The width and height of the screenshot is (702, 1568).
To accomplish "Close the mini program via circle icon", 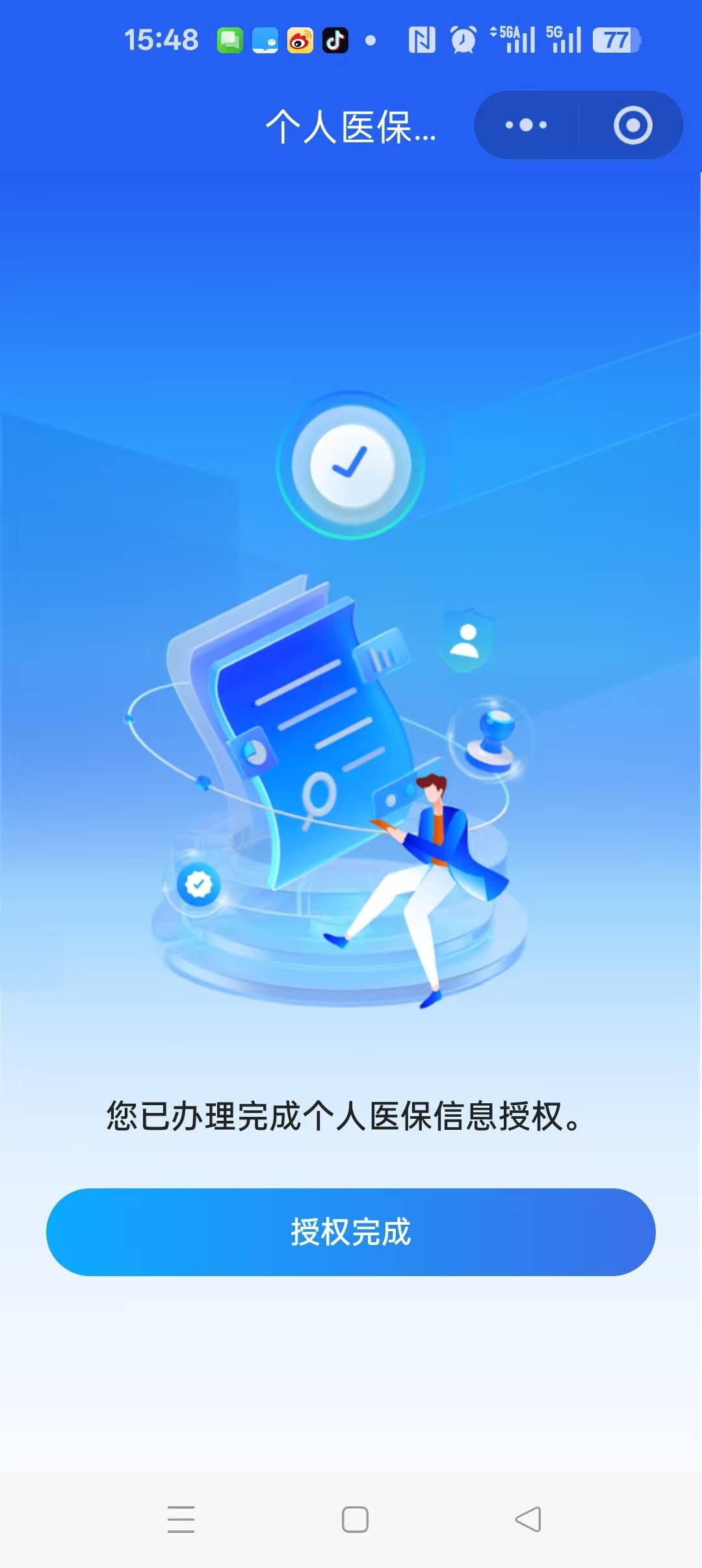I will point(632,125).
